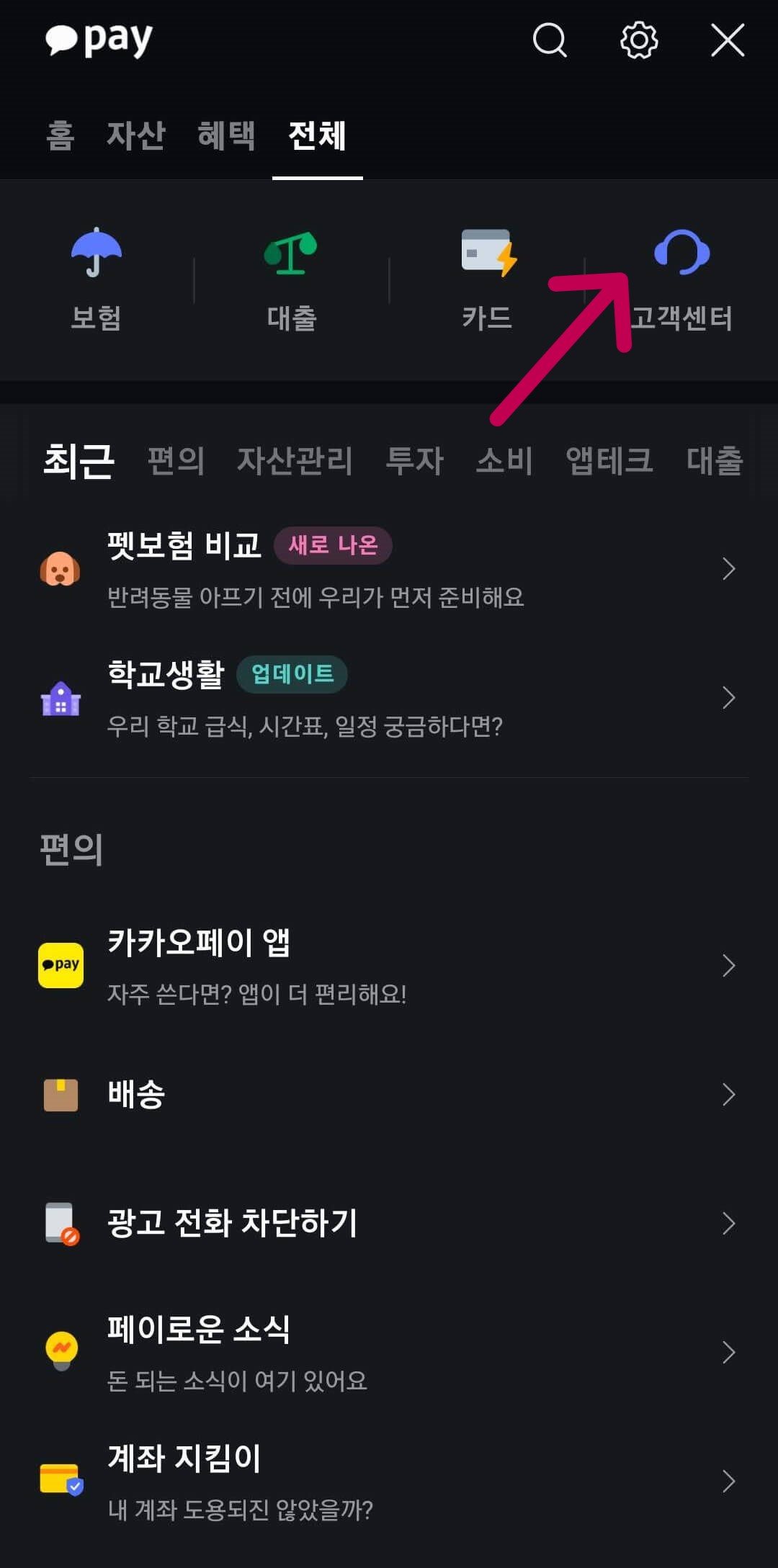Expand the 계좌 지킴이 row chevron
The width and height of the screenshot is (778, 1568).
[729, 1480]
